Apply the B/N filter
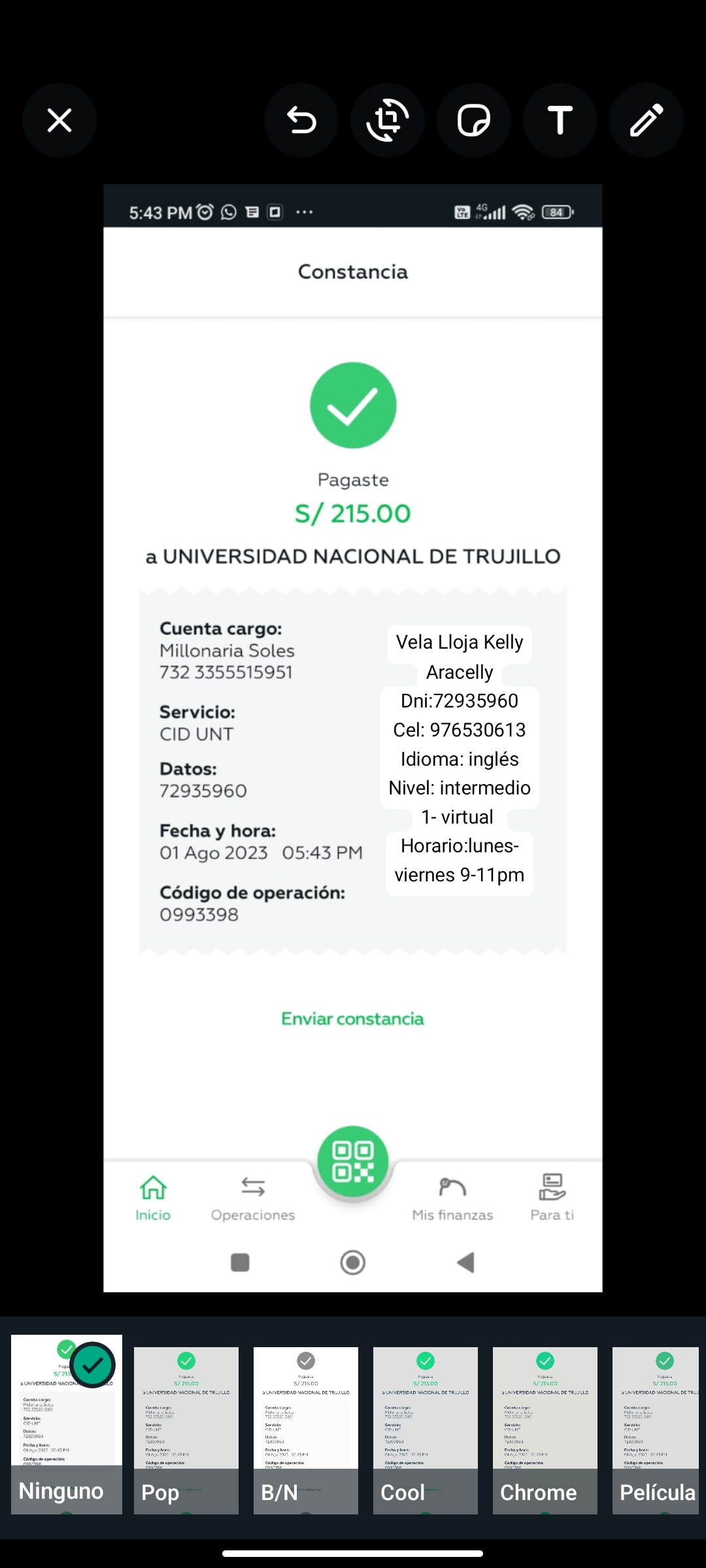 tap(306, 1431)
